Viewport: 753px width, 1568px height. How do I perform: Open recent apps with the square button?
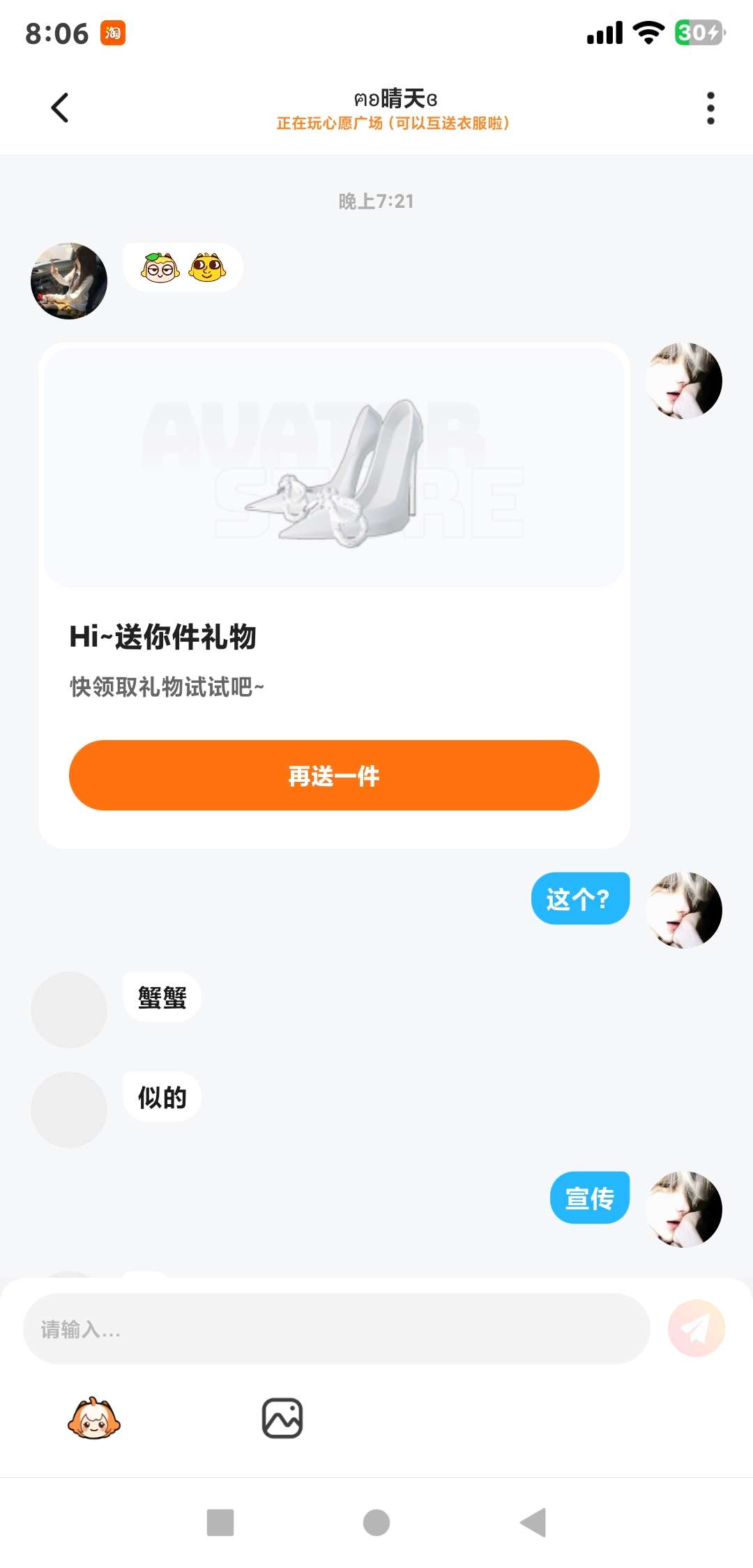click(x=220, y=1523)
